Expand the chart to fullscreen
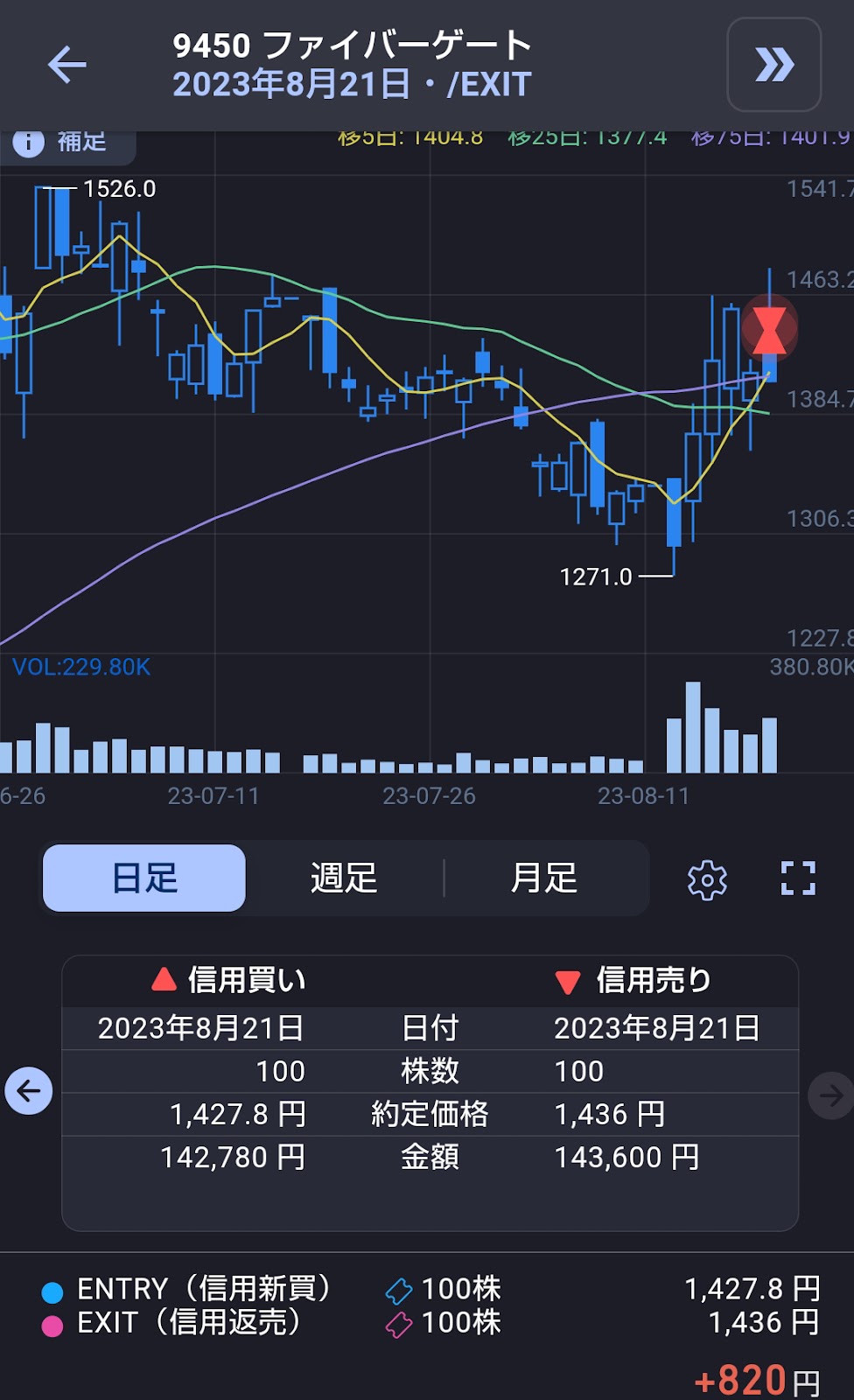The height and width of the screenshot is (1400, 854). pyautogui.click(x=798, y=878)
